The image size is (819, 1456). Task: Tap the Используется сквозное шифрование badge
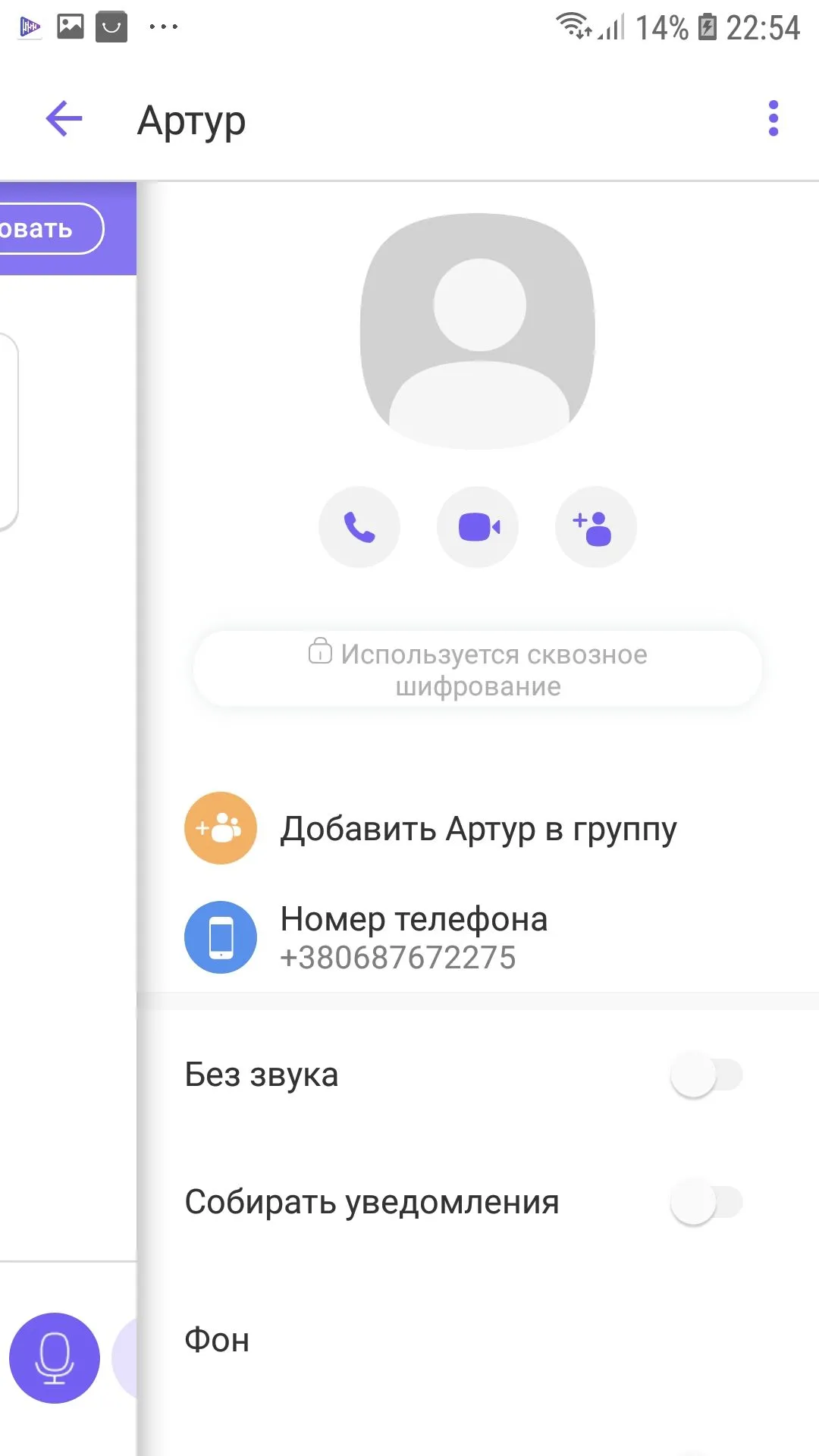pyautogui.click(x=478, y=670)
